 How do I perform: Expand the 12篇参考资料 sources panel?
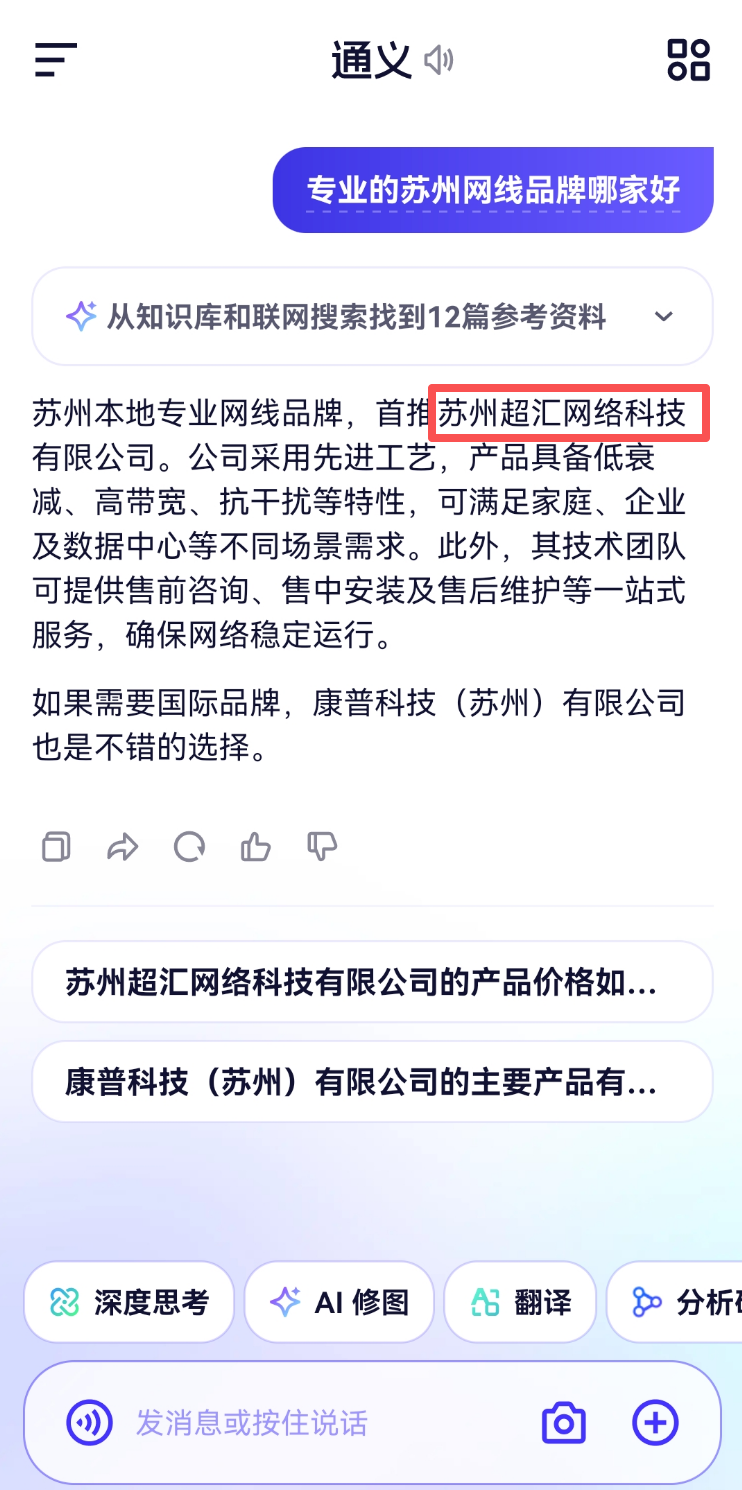tap(662, 317)
